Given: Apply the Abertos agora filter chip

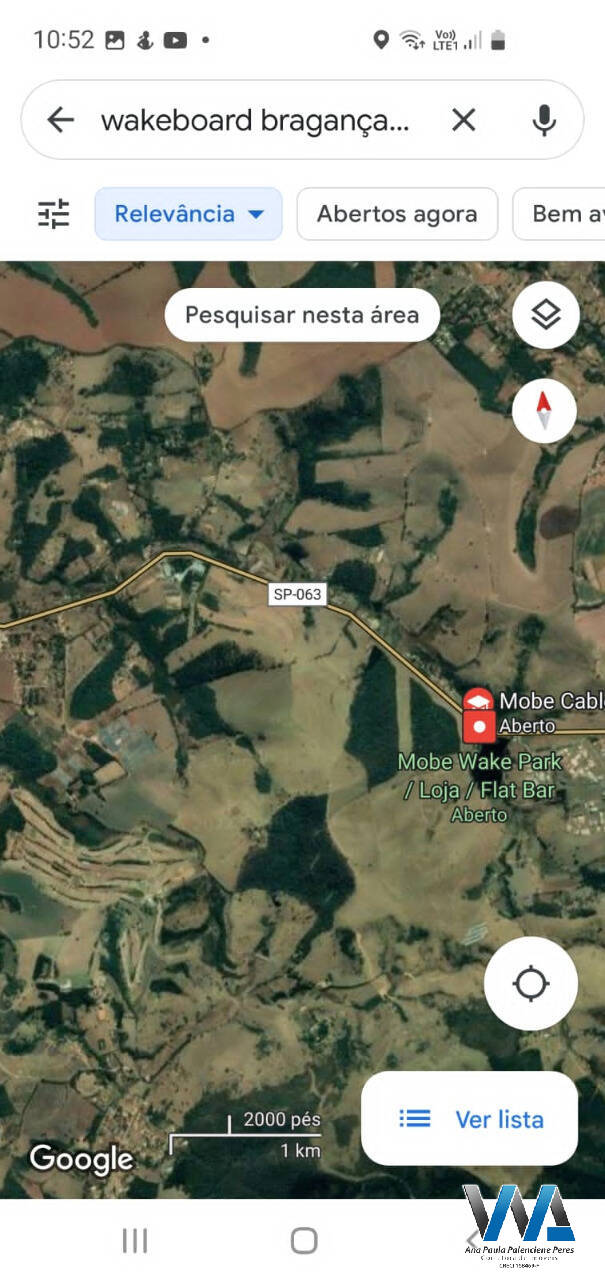Looking at the screenshot, I should pyautogui.click(x=397, y=214).
